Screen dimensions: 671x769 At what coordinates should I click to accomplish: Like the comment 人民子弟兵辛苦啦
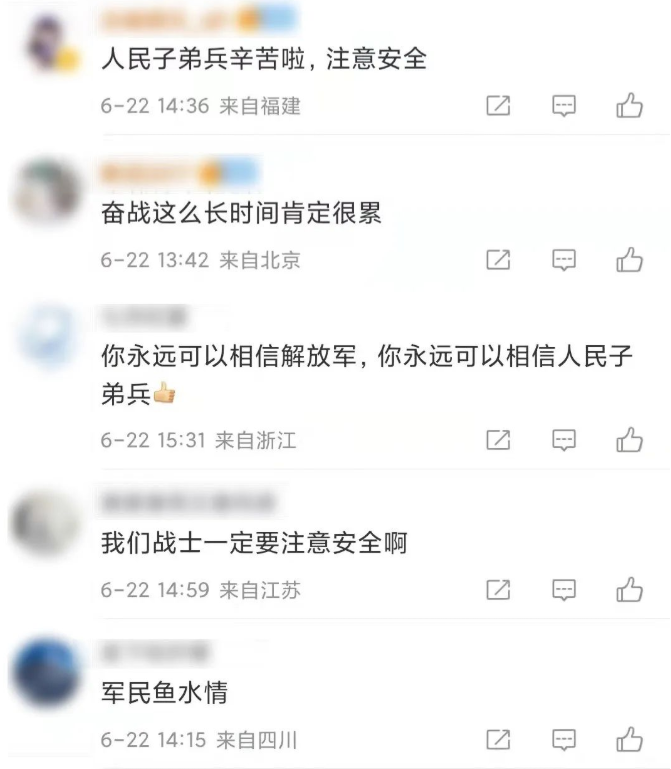pos(629,105)
